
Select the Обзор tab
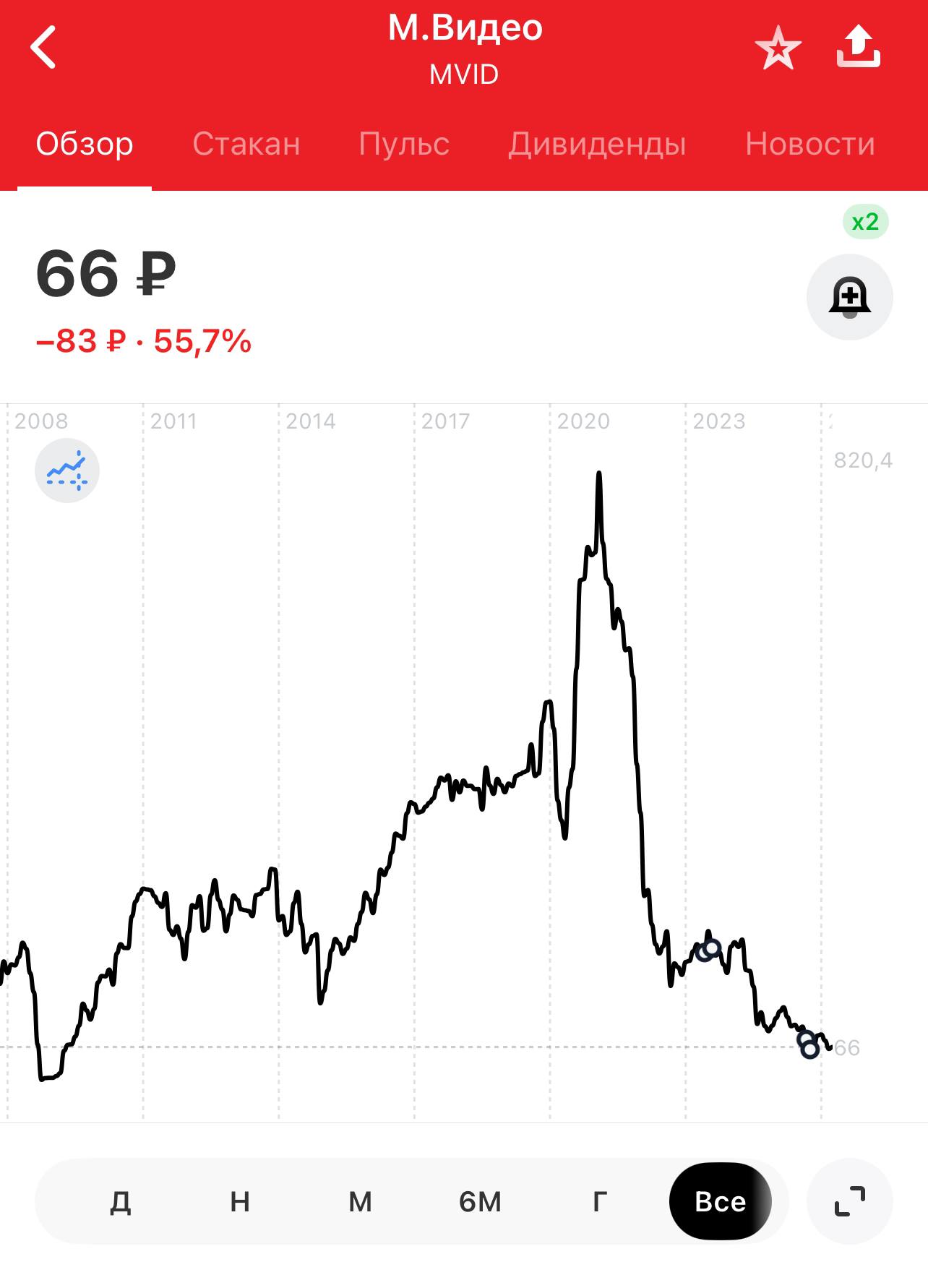tap(85, 144)
